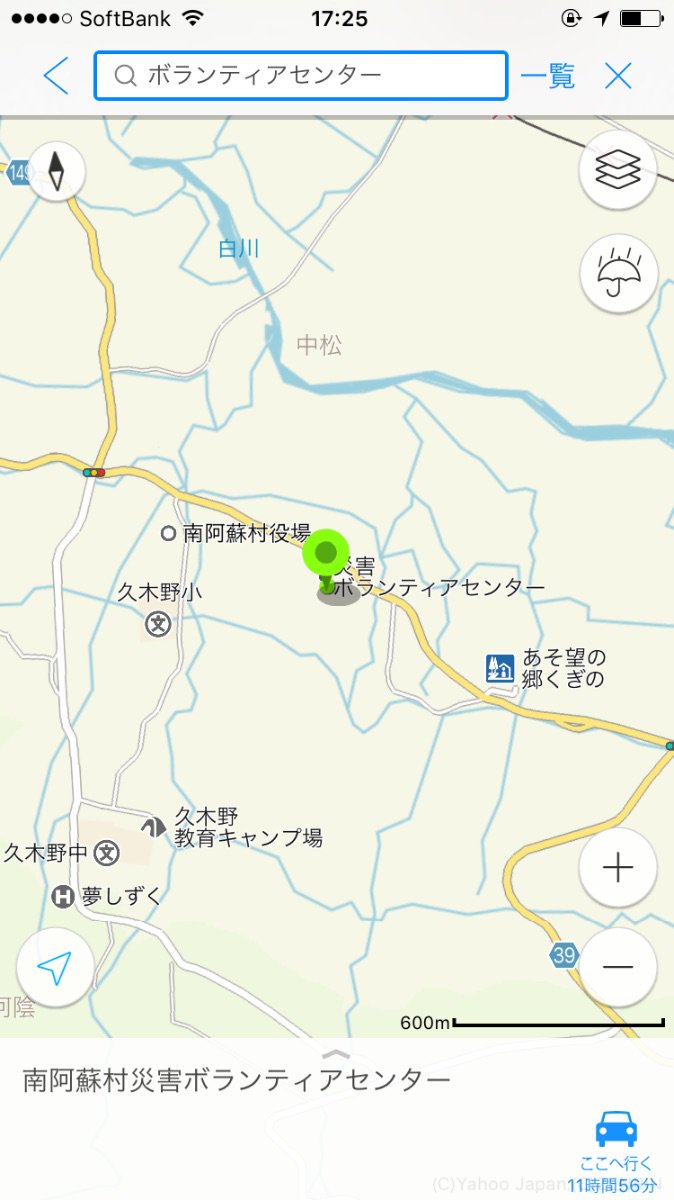The height and width of the screenshot is (1200, 674).
Task: Go back with the left arrow
Action: 56,76
